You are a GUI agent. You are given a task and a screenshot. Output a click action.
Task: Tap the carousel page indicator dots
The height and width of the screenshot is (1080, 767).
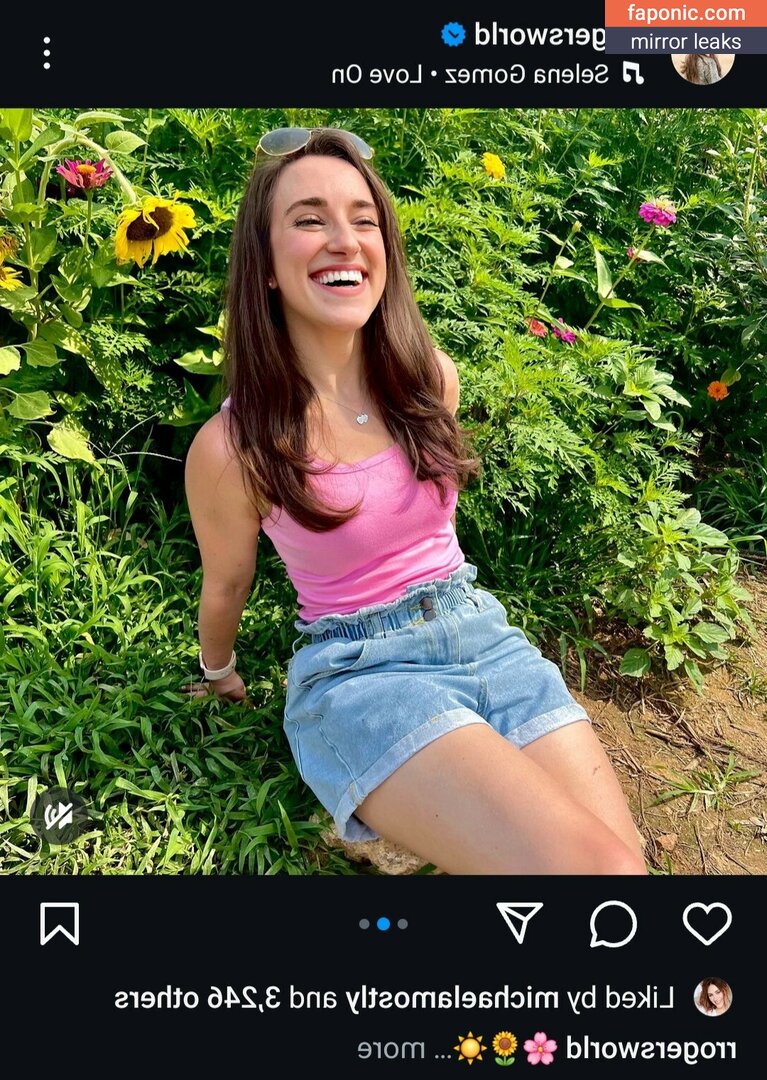pos(383,924)
